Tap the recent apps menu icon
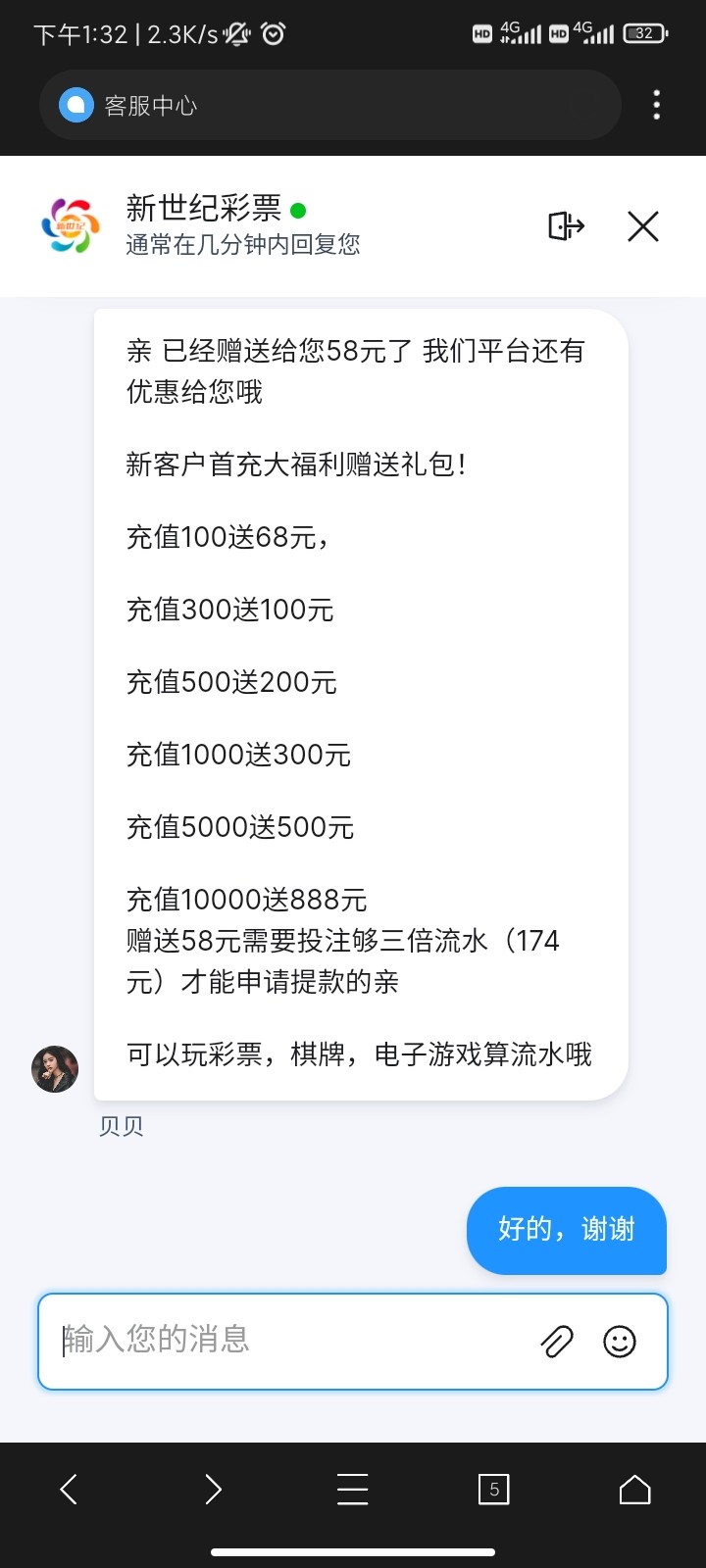This screenshot has height=1568, width=706. click(353, 1489)
